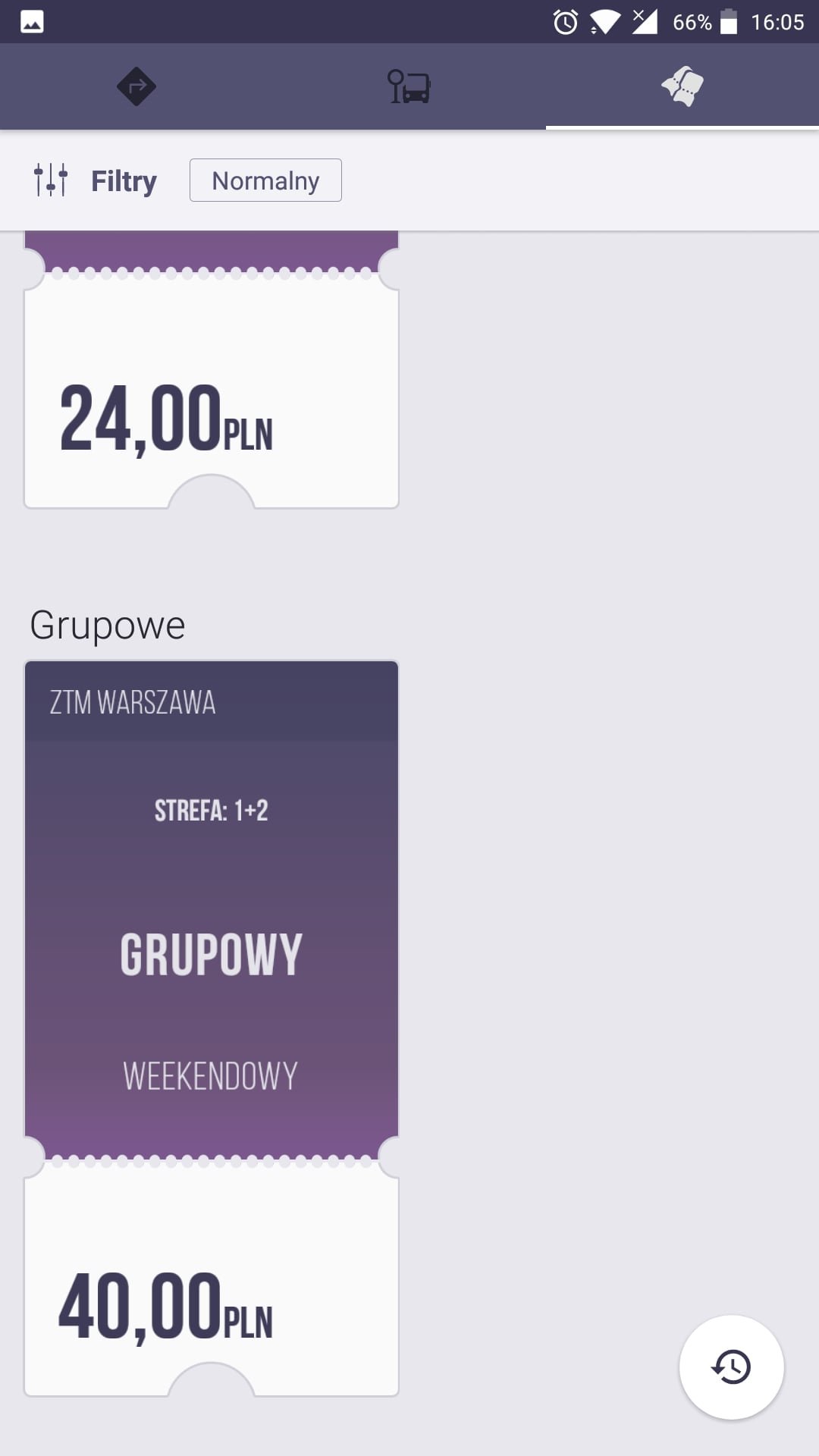Open the bus stops and timetables tab
819x1456 pixels.
[x=409, y=86]
